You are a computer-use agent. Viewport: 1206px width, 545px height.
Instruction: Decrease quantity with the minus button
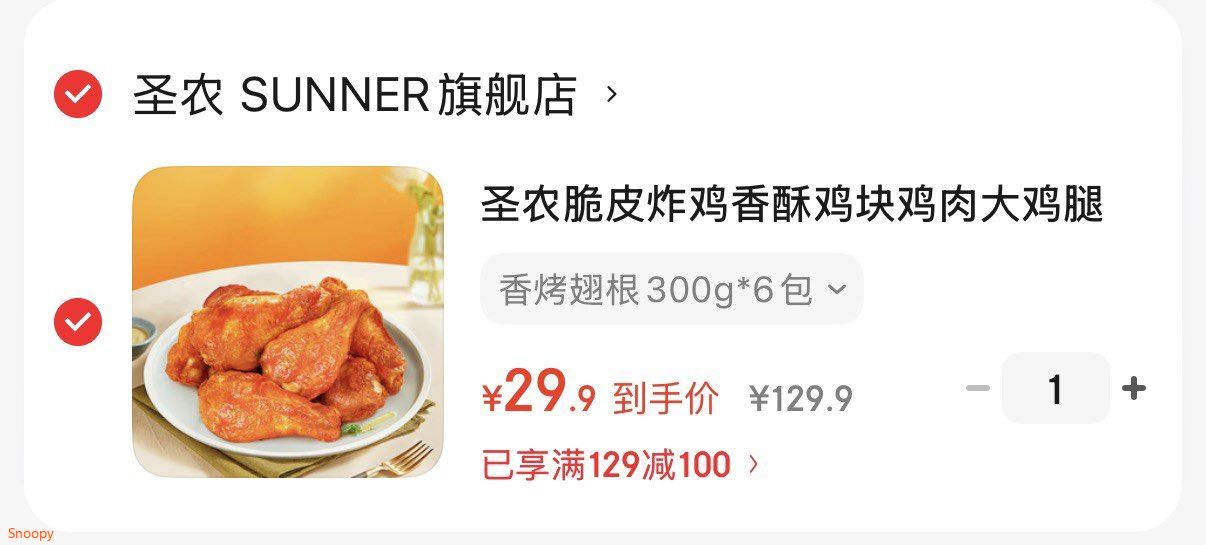[x=977, y=388]
